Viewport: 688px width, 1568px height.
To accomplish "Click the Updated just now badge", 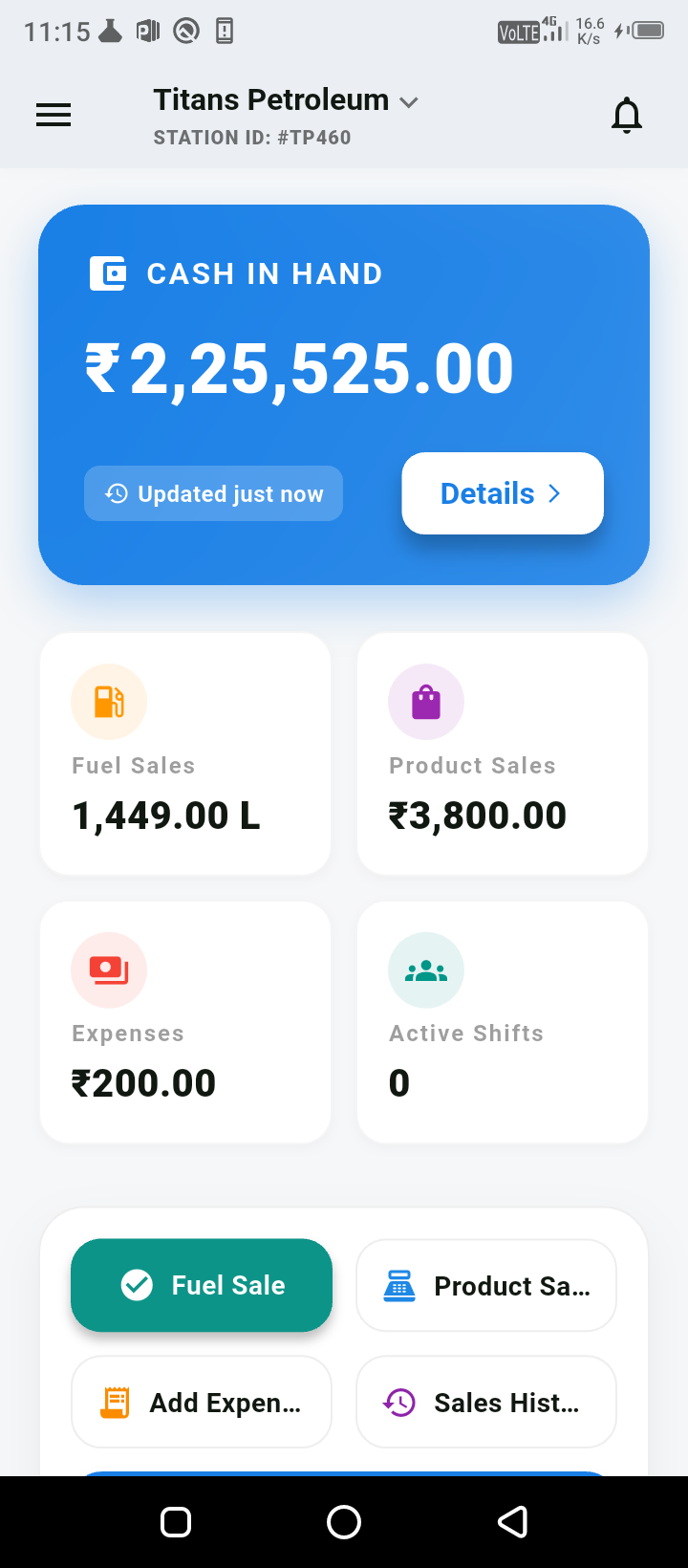I will pyautogui.click(x=212, y=493).
